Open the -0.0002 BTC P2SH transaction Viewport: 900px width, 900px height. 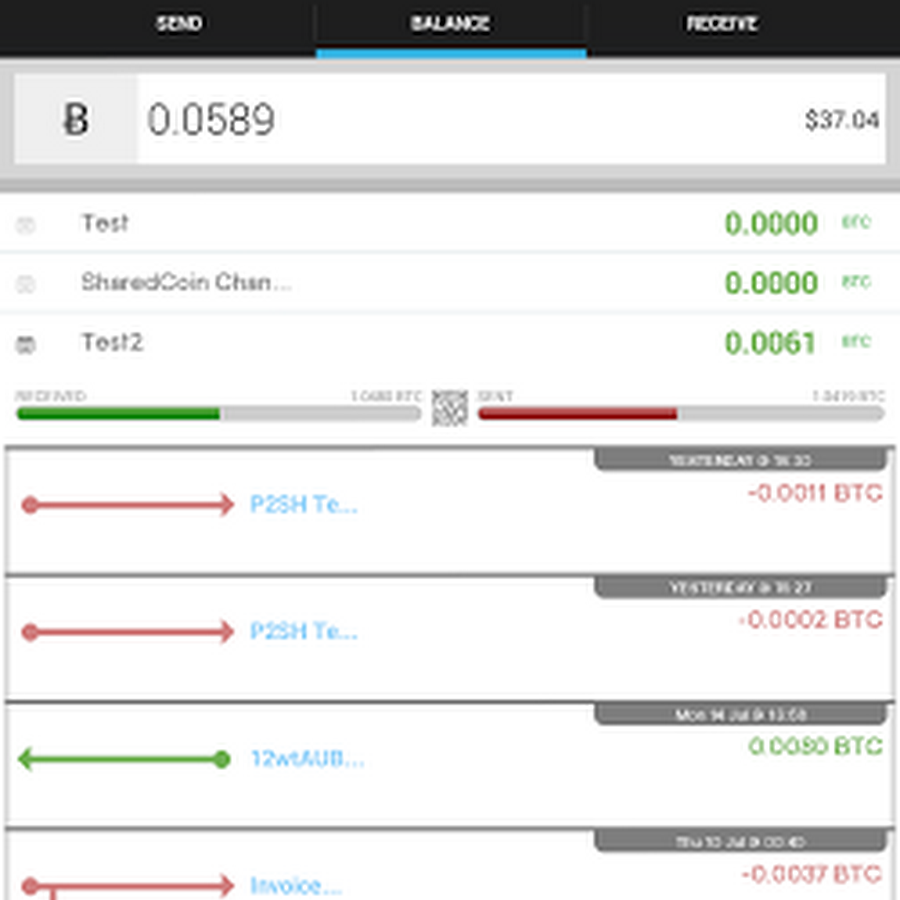coord(450,638)
